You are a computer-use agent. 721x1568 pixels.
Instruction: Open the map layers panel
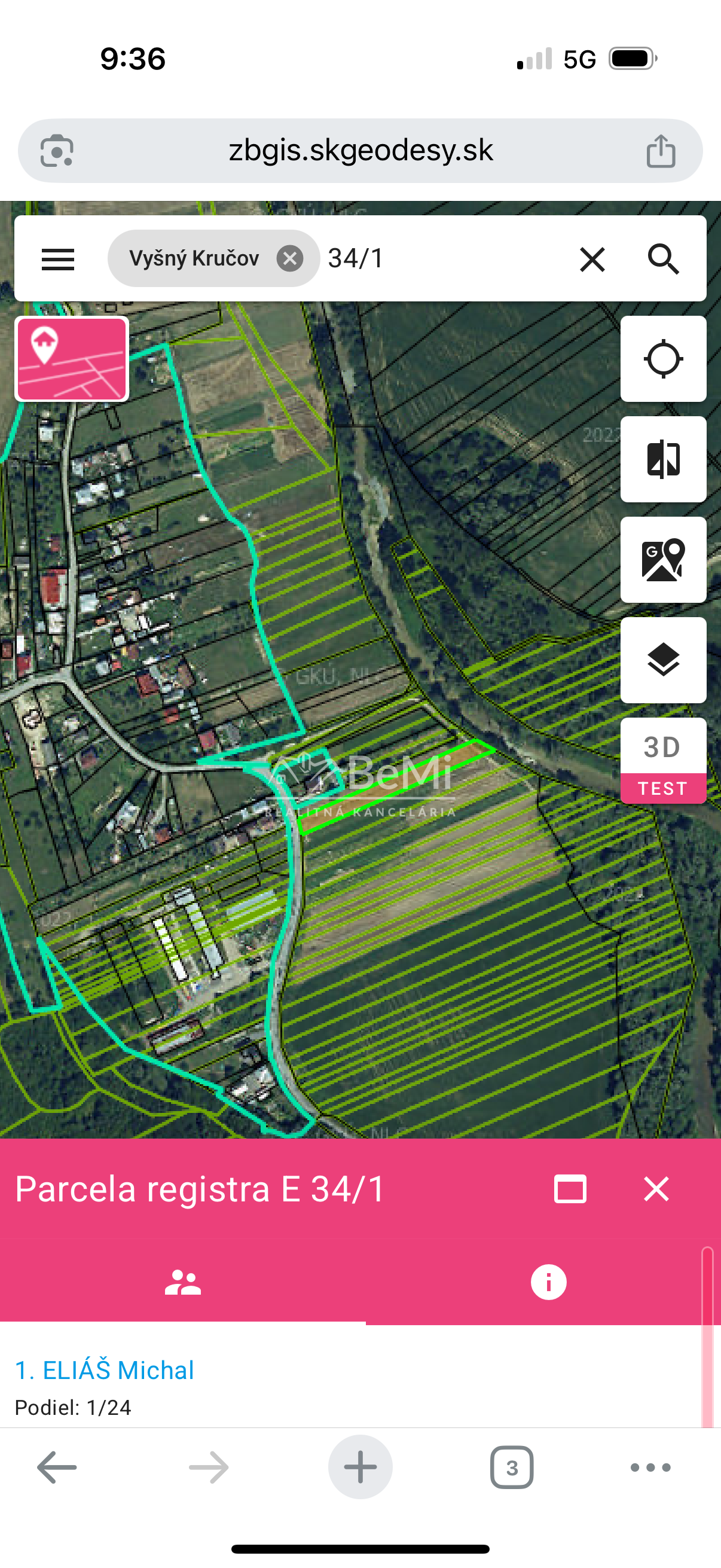[x=662, y=660]
